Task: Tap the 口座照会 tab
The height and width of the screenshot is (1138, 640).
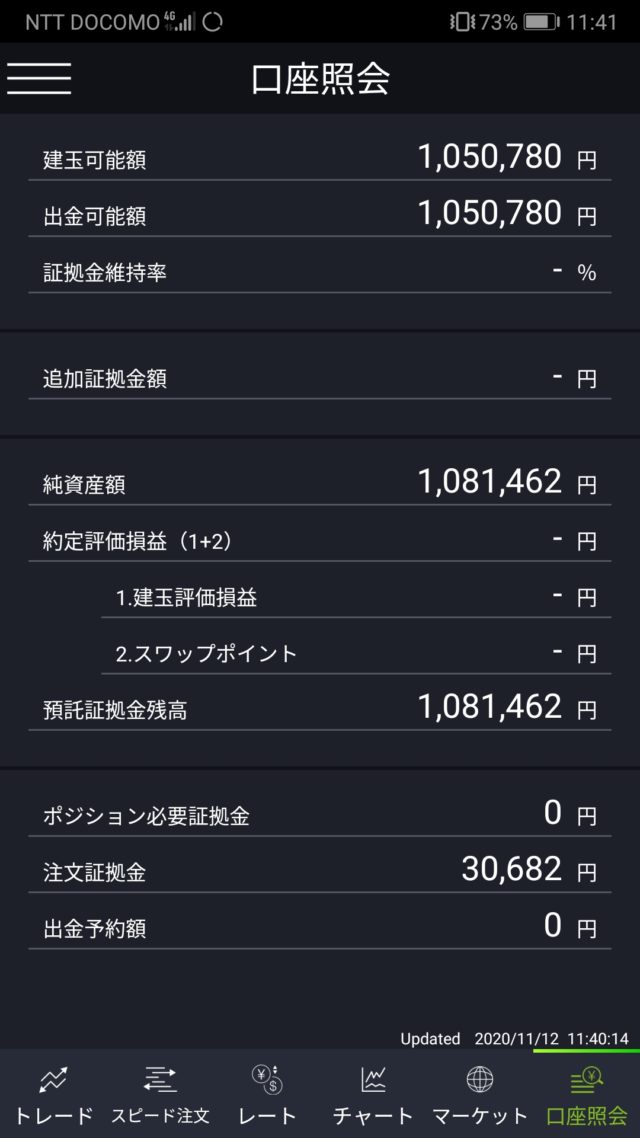Action: click(586, 1096)
